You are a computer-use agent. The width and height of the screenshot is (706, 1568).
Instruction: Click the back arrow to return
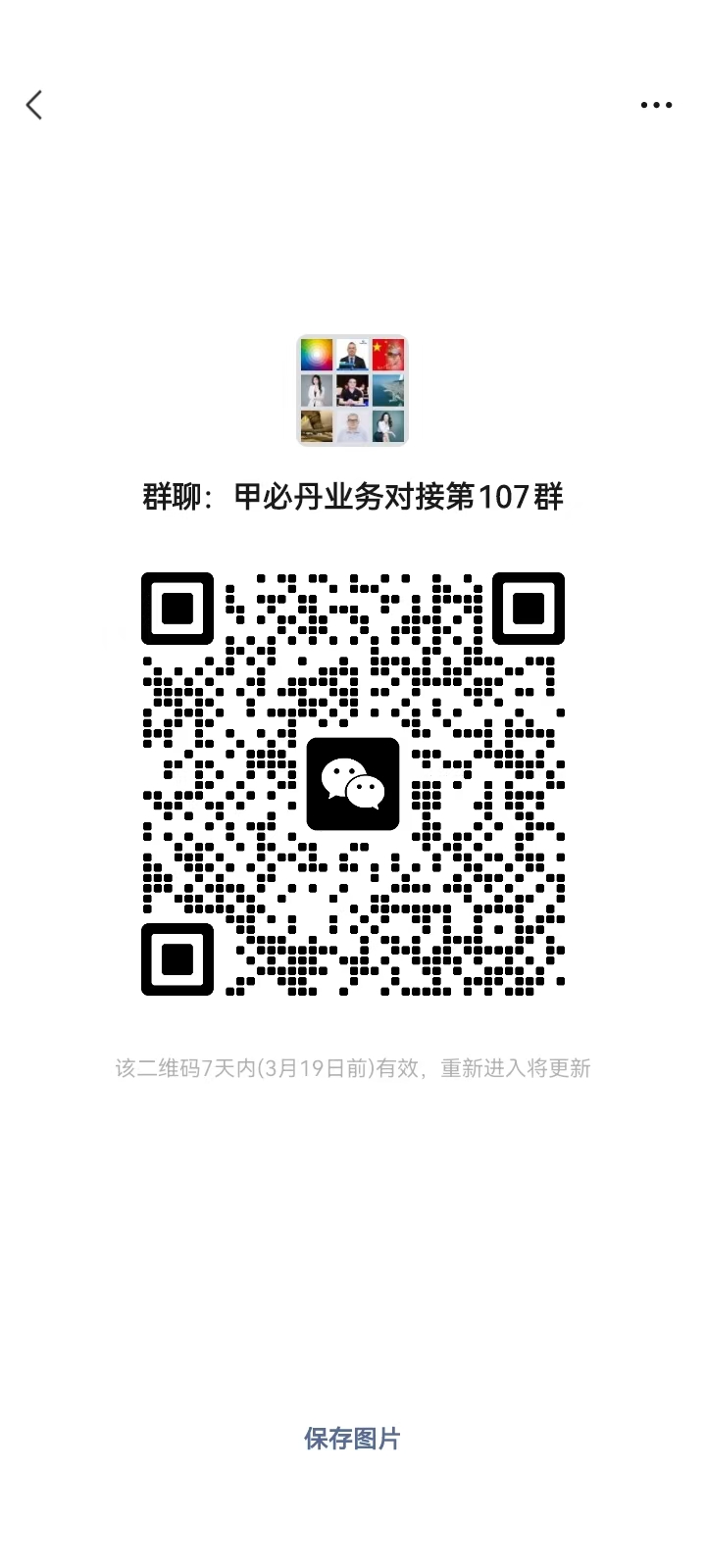pos(34,104)
